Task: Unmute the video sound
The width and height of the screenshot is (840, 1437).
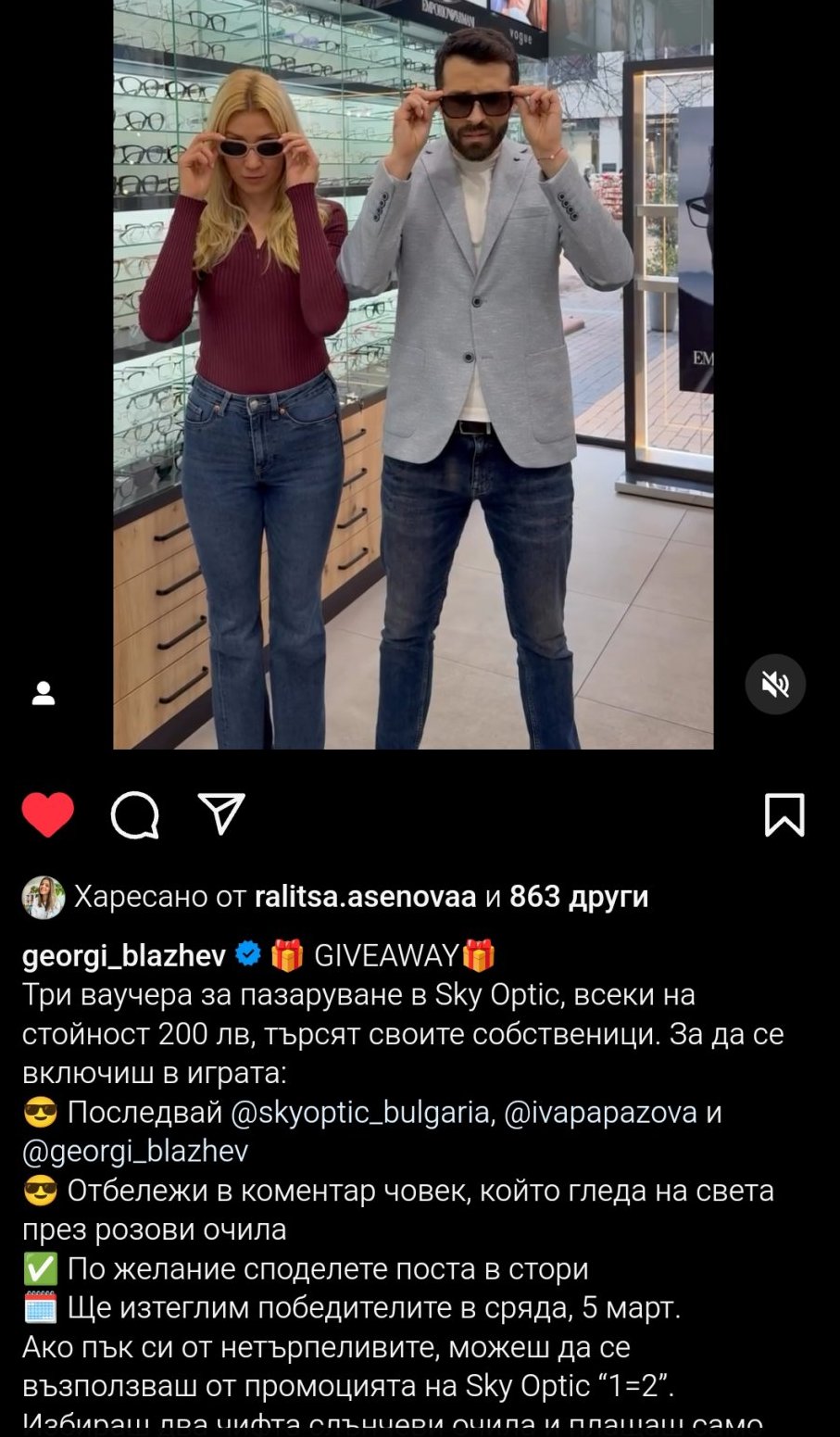Action: click(775, 685)
